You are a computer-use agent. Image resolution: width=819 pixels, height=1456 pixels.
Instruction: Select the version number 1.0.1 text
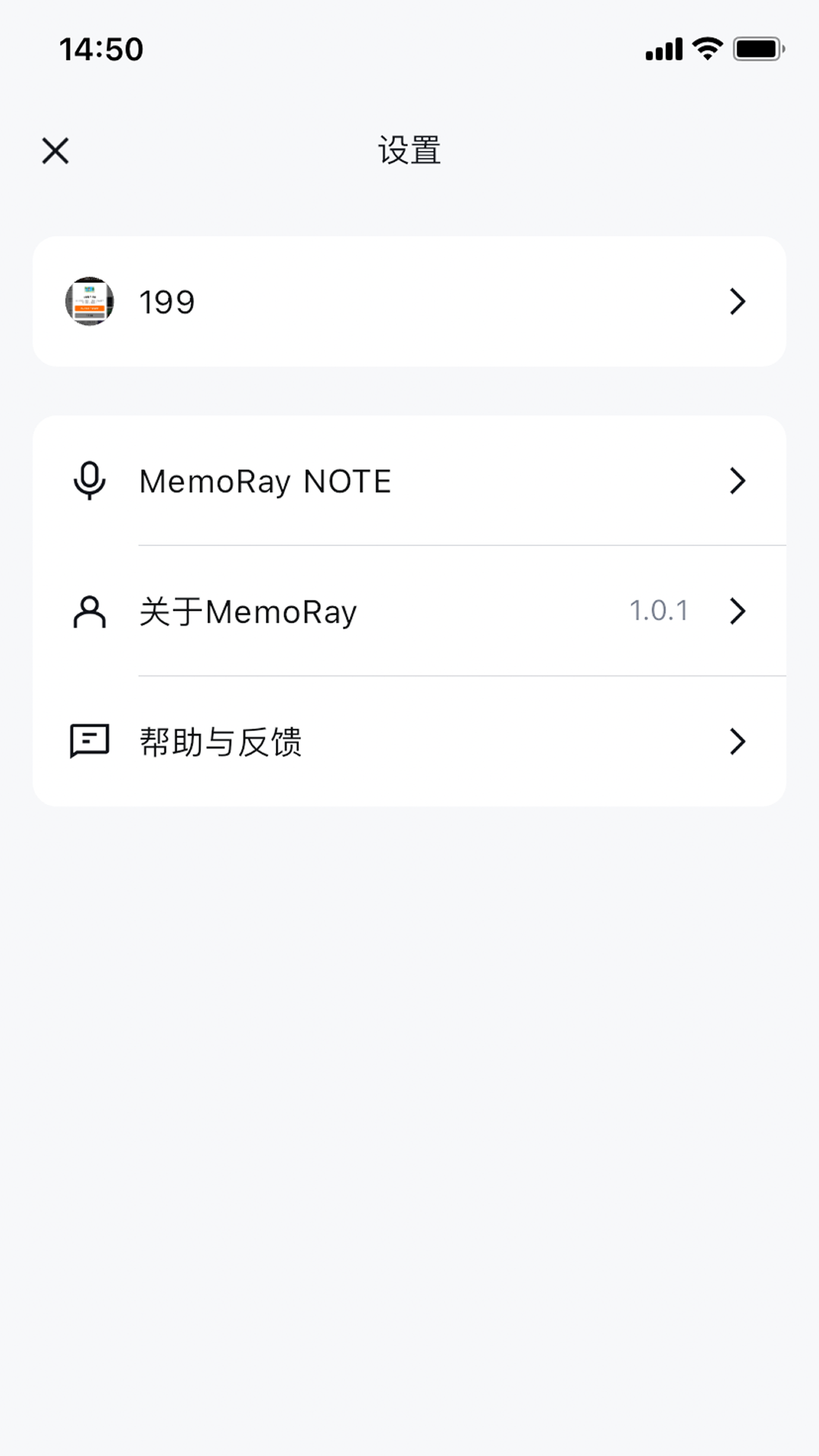659,611
